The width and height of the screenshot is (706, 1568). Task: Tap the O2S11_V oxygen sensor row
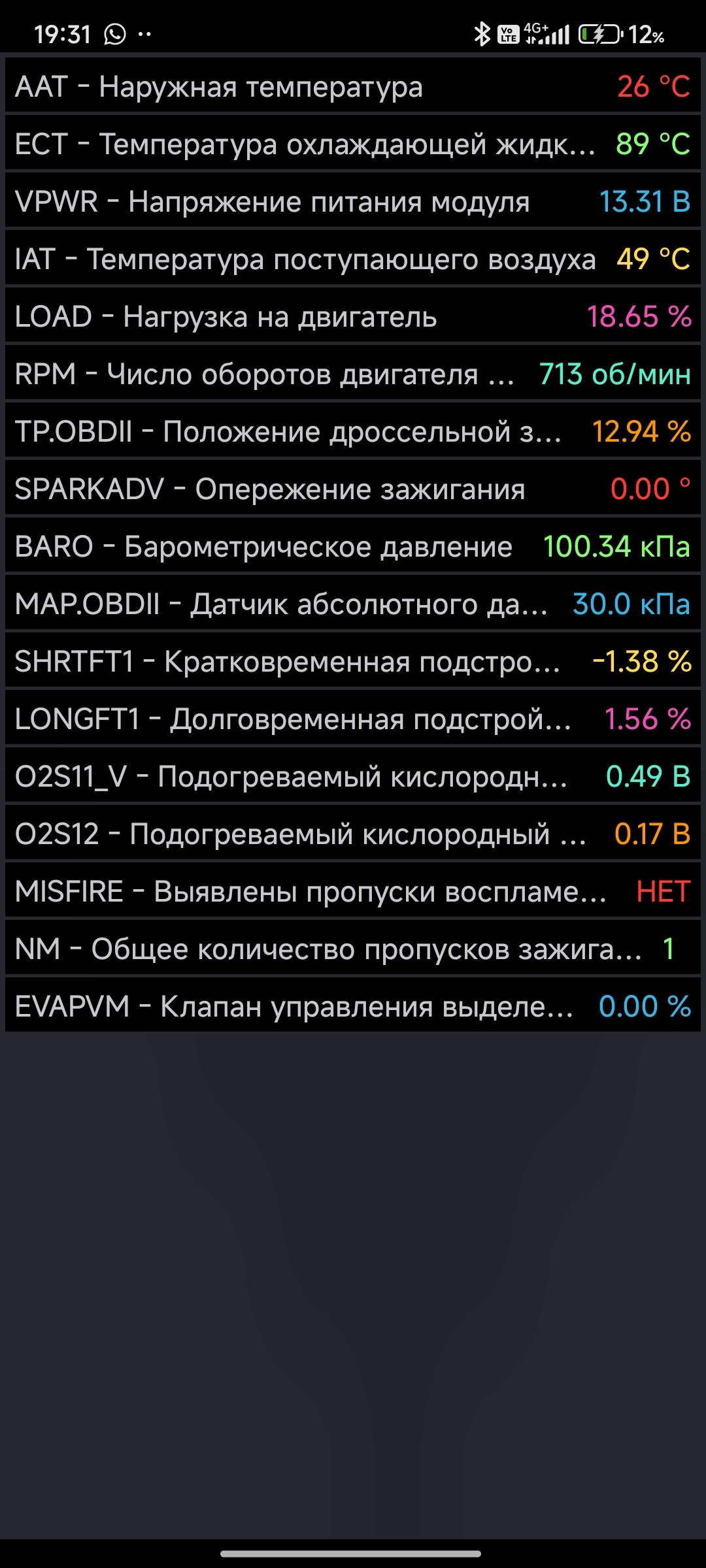coord(353,776)
